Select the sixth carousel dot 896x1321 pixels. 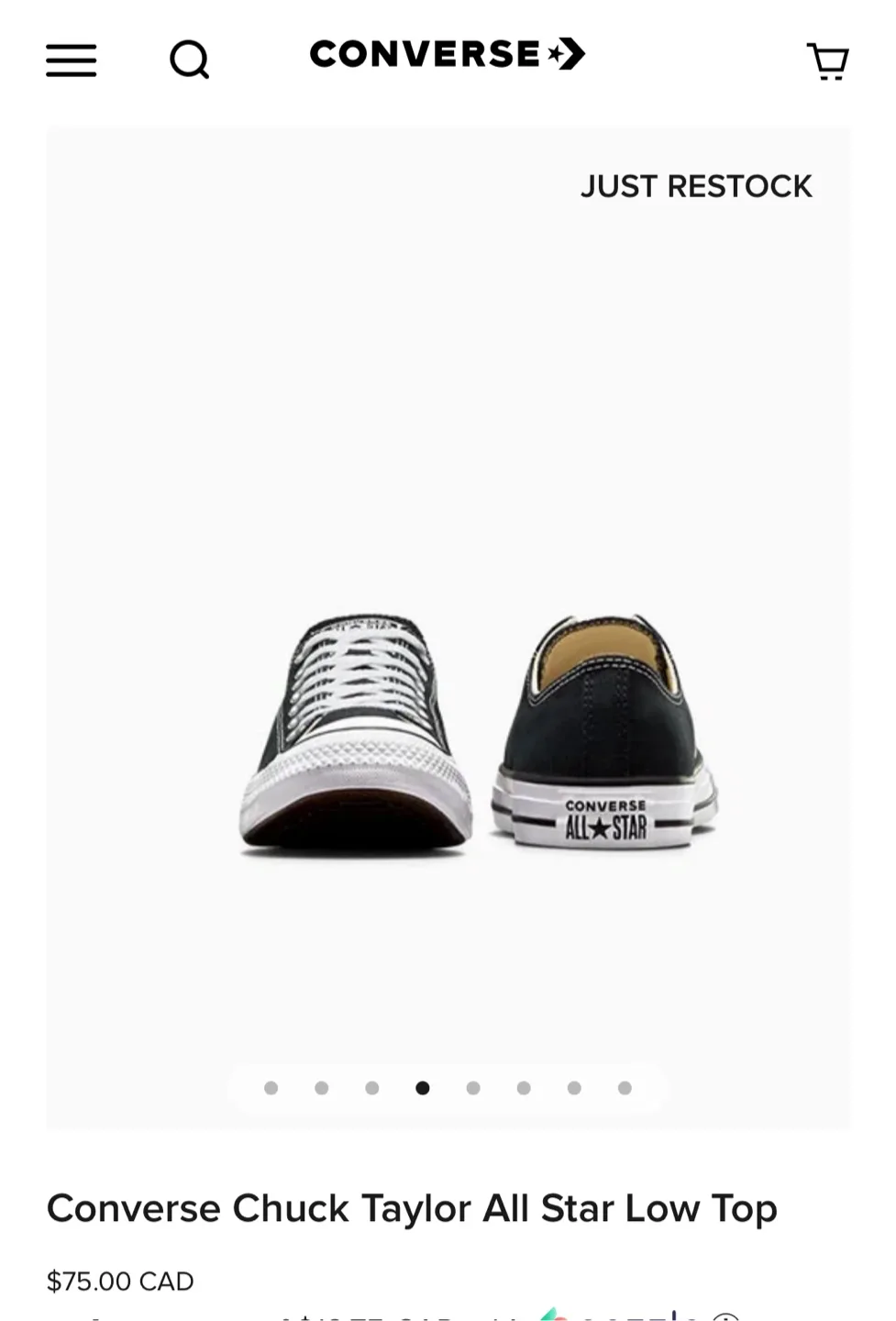click(x=524, y=1089)
